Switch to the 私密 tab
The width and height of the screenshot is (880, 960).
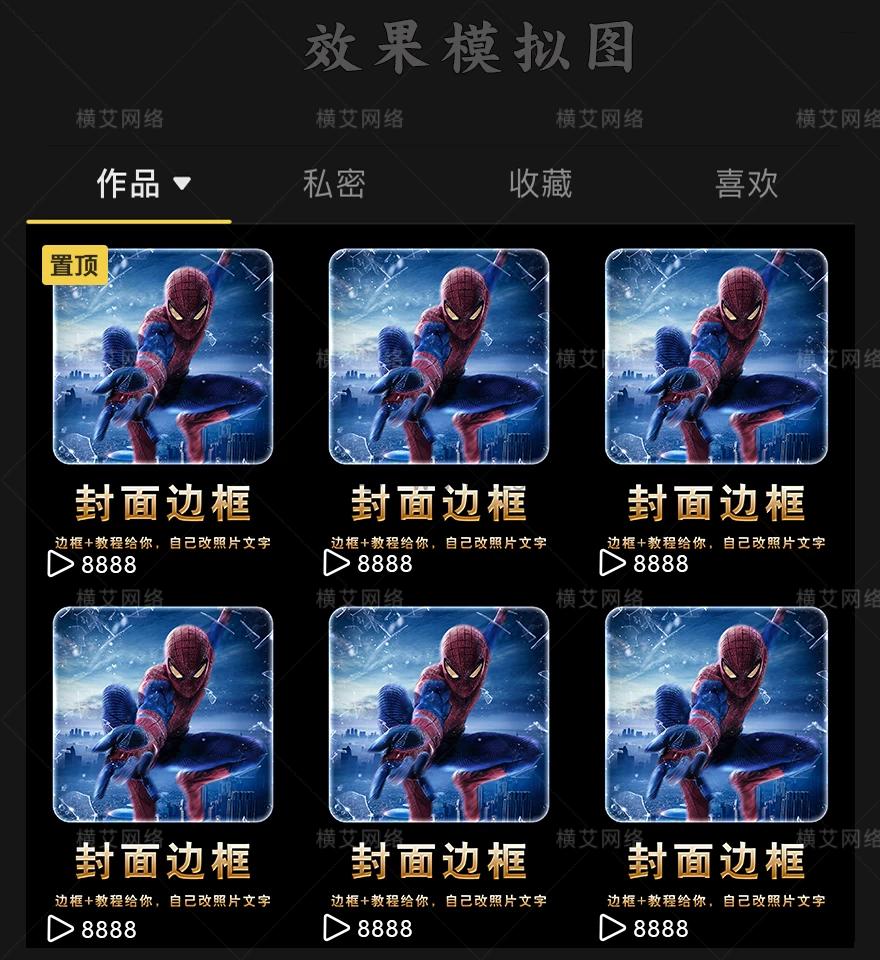click(335, 183)
